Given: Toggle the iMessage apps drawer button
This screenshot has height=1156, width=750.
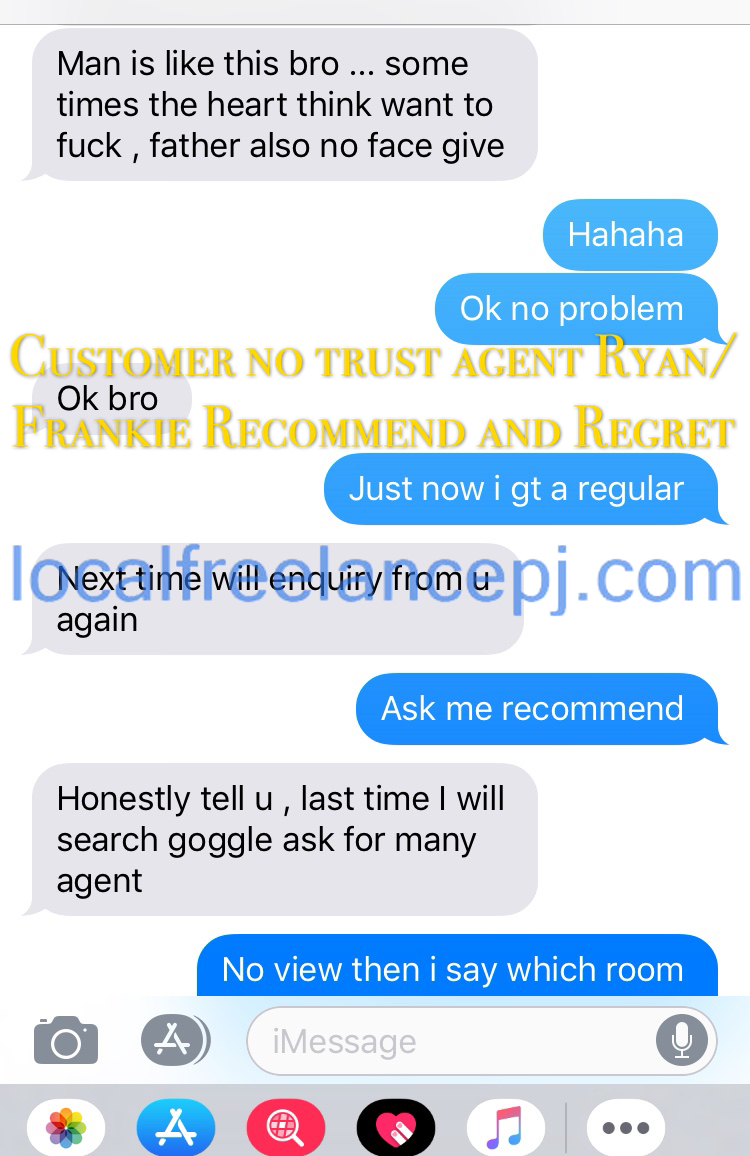Looking at the screenshot, I should point(174,1040).
